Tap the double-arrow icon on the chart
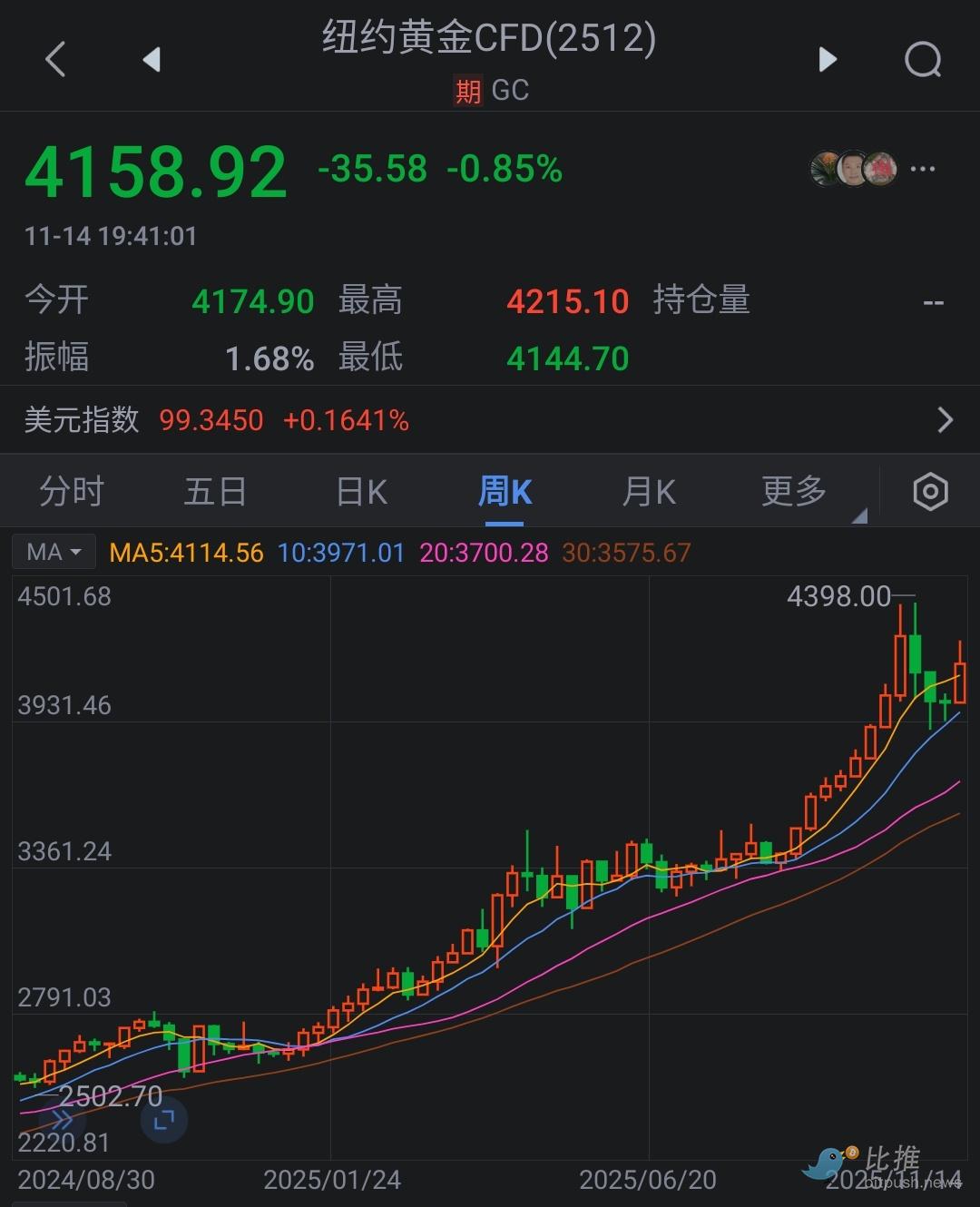Viewport: 980px width, 1207px height. point(64,1119)
